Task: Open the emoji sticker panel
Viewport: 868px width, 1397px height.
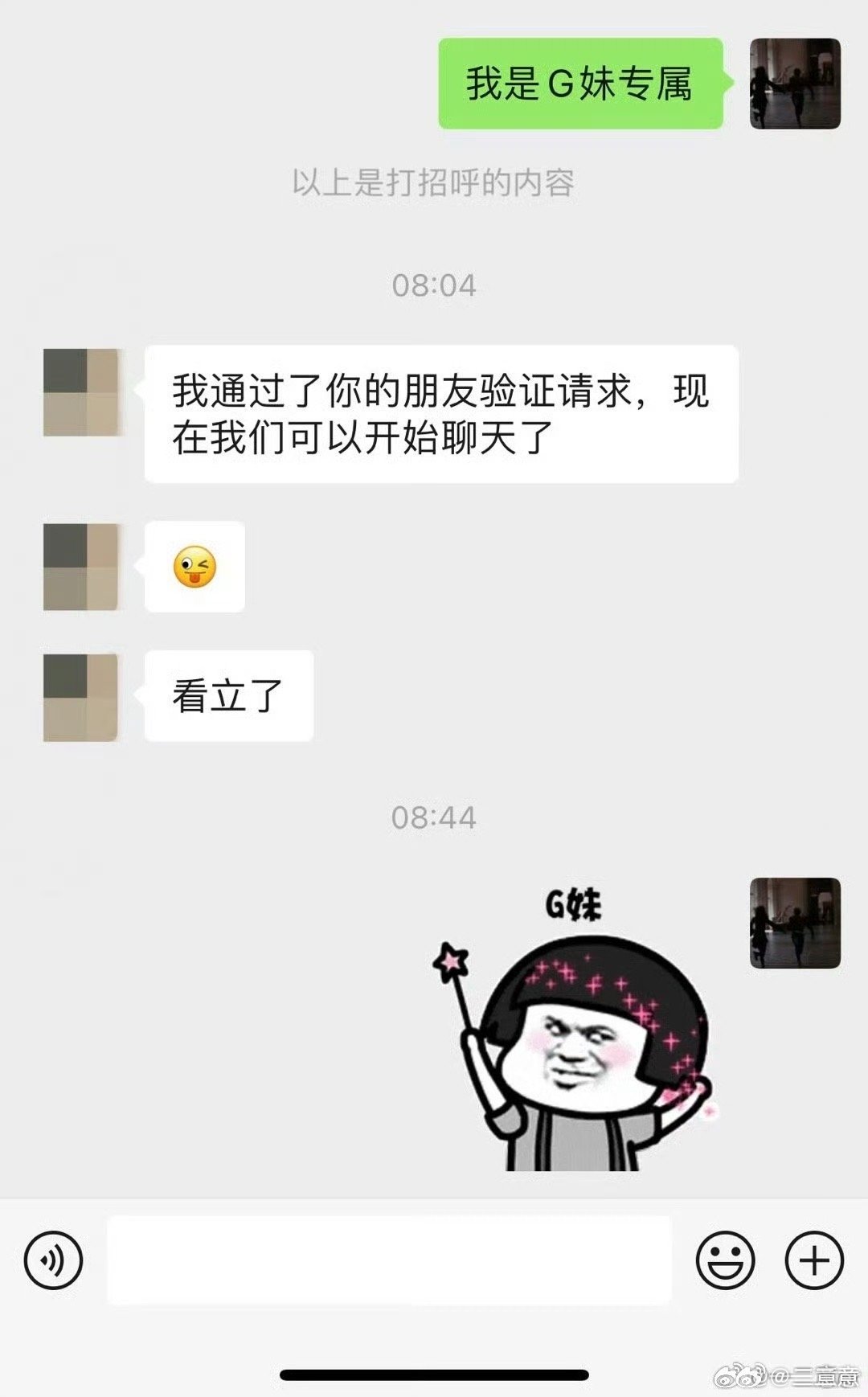Action: [x=724, y=1260]
